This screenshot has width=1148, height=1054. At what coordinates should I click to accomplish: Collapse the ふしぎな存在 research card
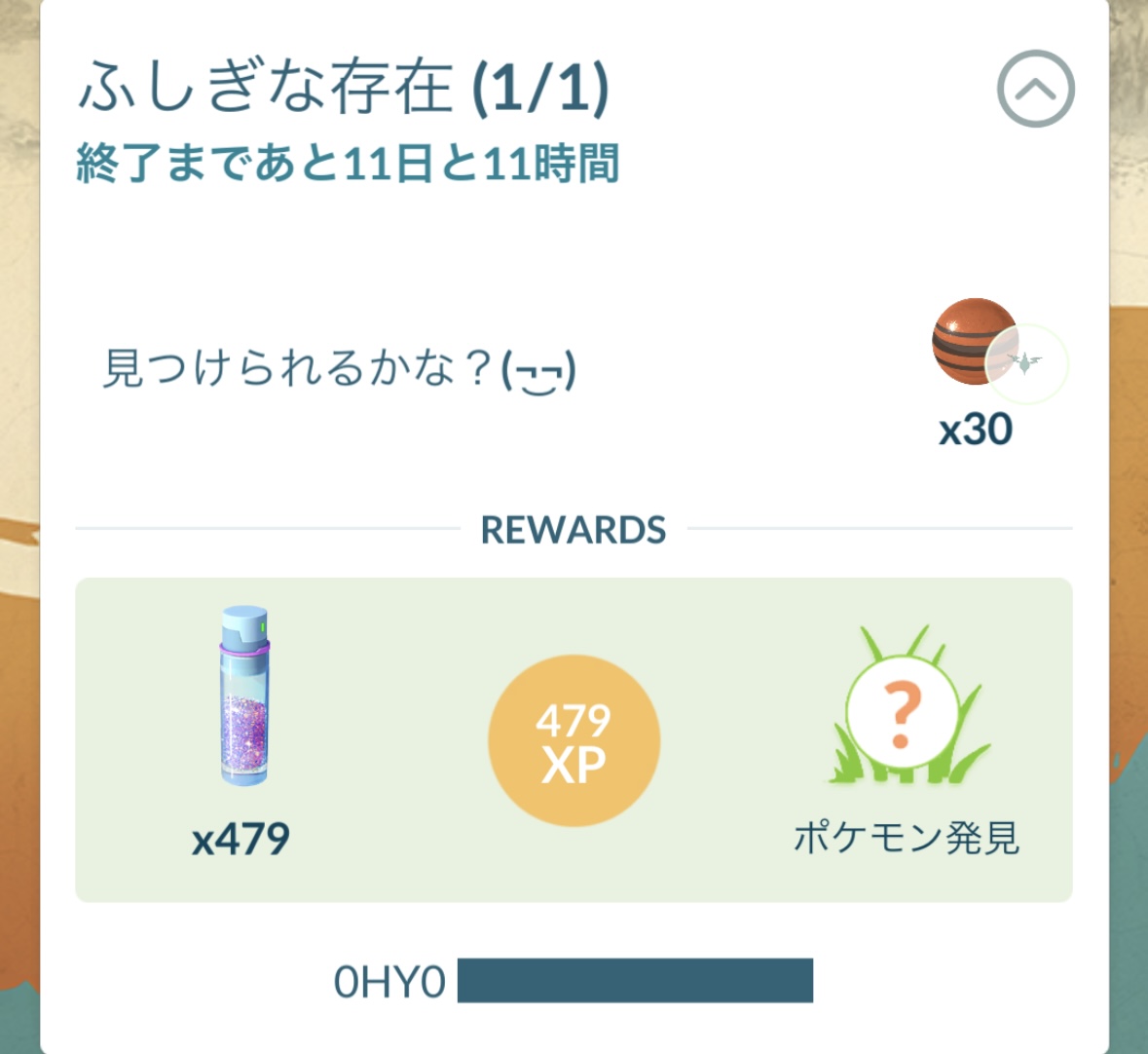tap(1035, 90)
